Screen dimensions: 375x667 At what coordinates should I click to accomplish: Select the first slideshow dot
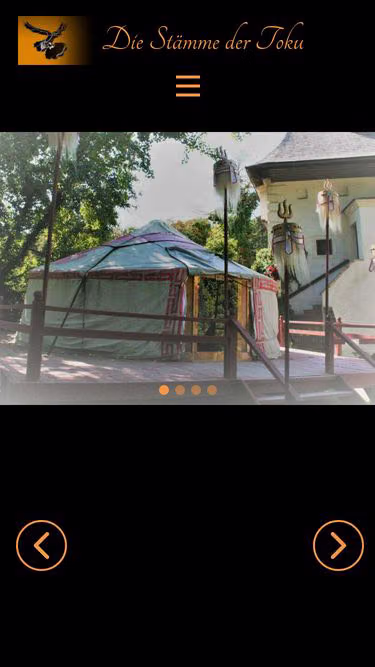(x=164, y=390)
